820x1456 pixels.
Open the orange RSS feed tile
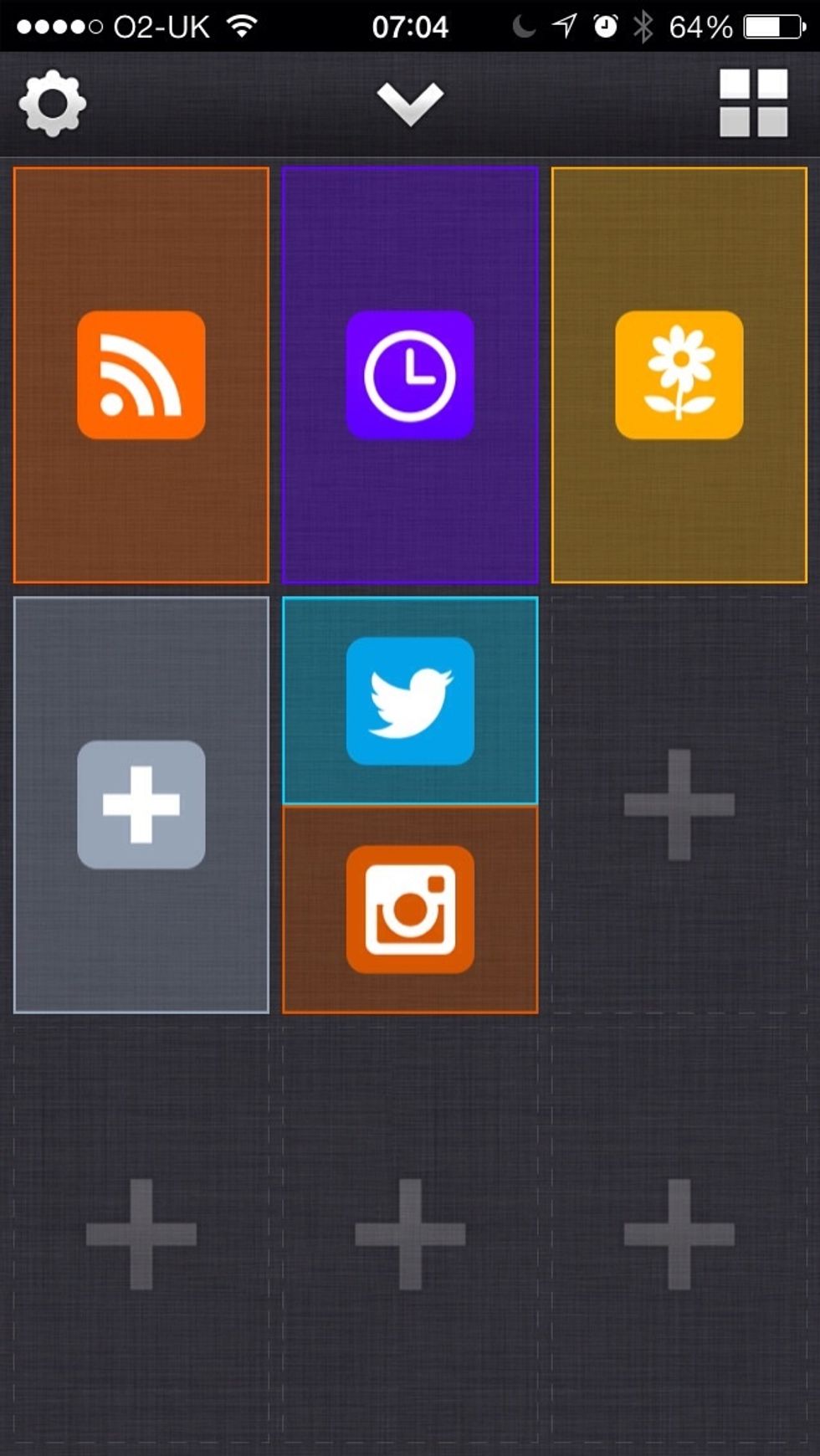[x=141, y=375]
